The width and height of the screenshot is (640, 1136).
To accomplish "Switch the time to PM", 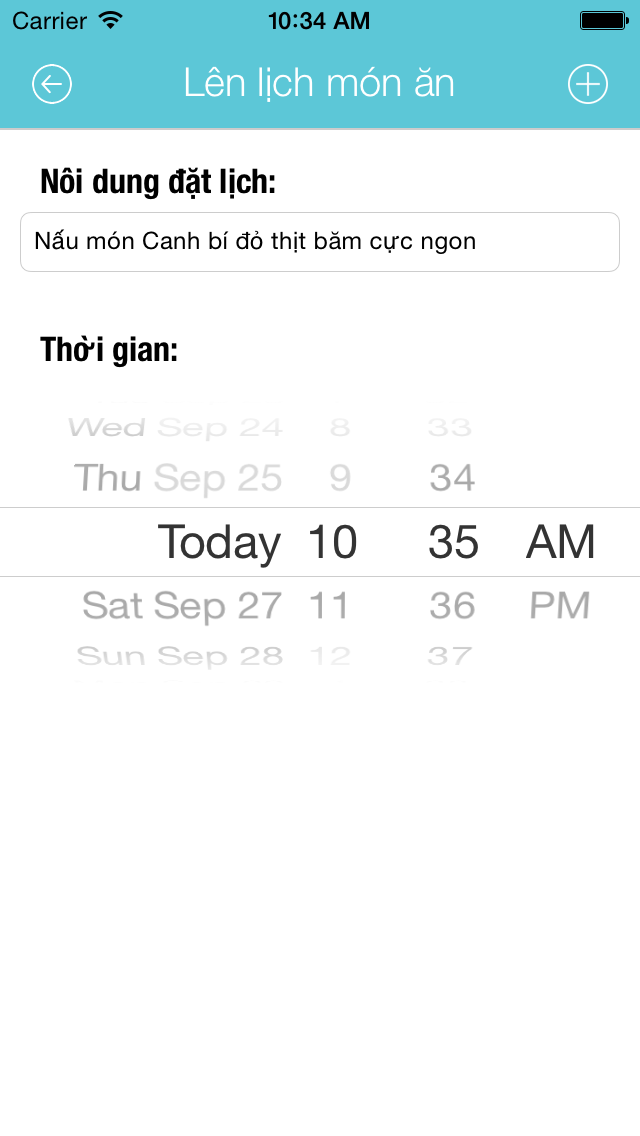I will (x=560, y=606).
